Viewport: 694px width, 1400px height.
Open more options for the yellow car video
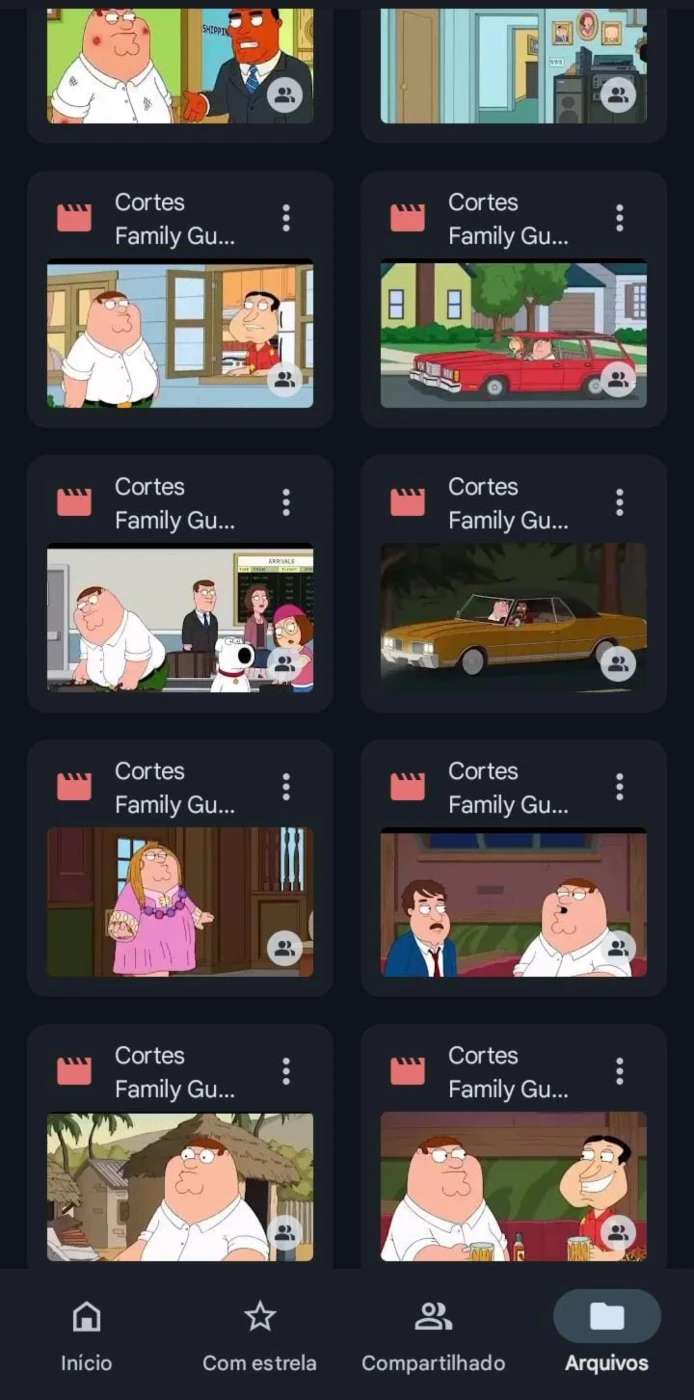point(619,502)
